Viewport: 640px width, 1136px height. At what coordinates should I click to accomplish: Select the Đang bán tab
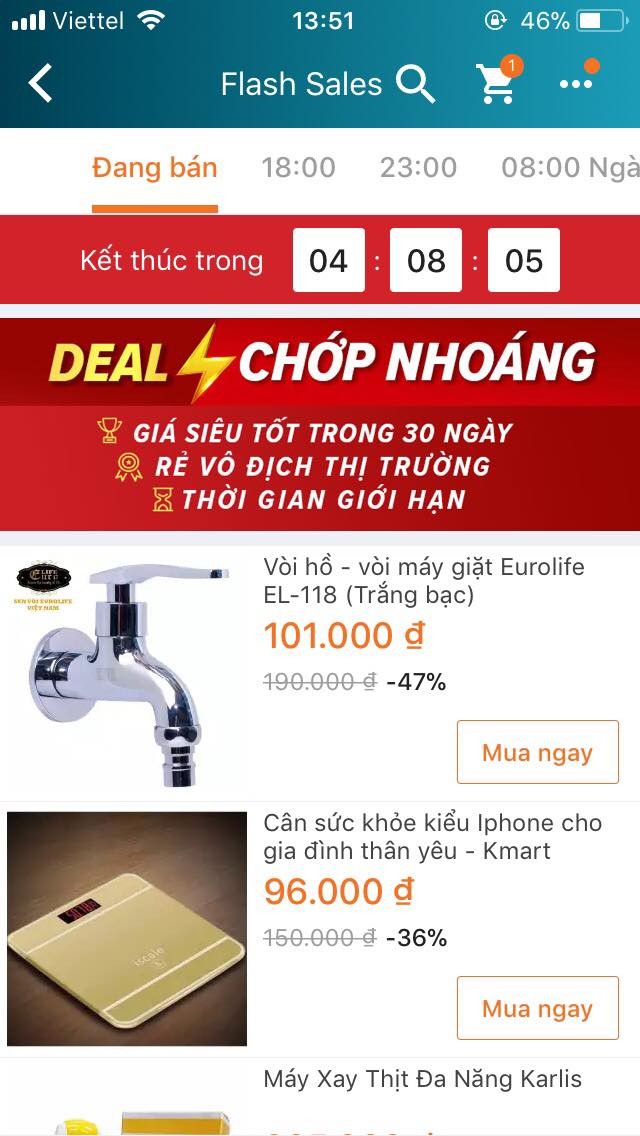tap(154, 168)
